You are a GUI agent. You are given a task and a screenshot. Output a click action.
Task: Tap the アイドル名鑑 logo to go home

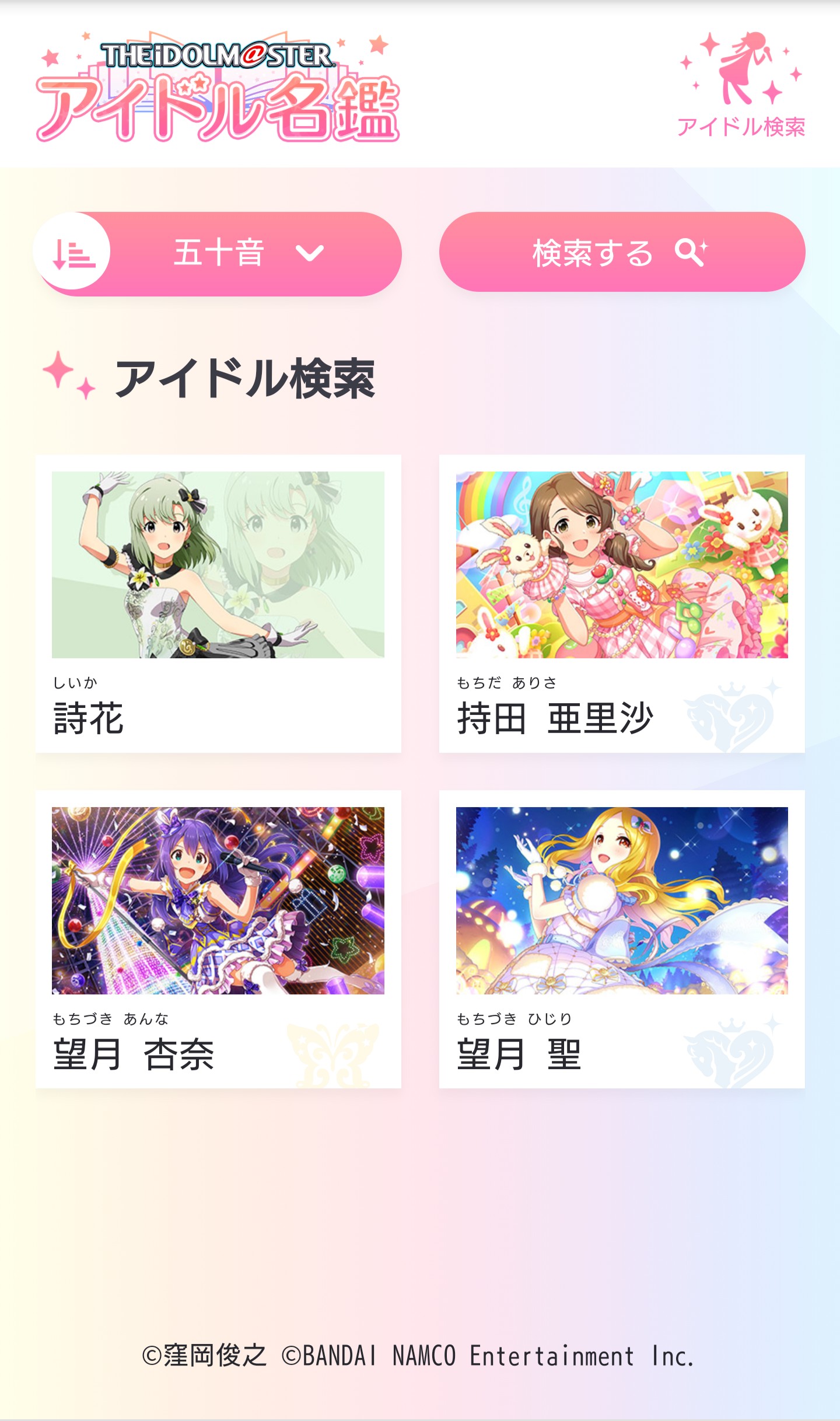218,86
